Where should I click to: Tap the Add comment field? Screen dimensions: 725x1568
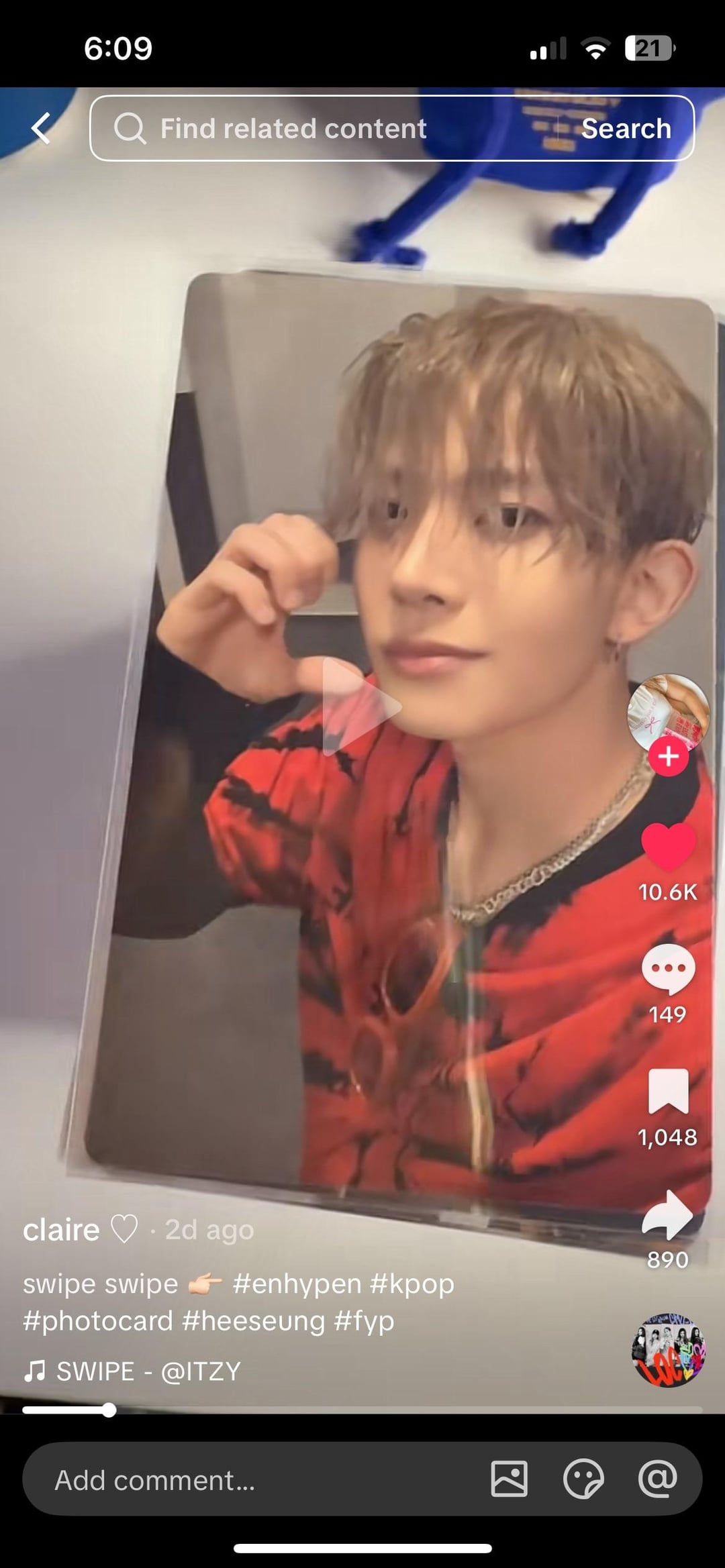(255, 1481)
